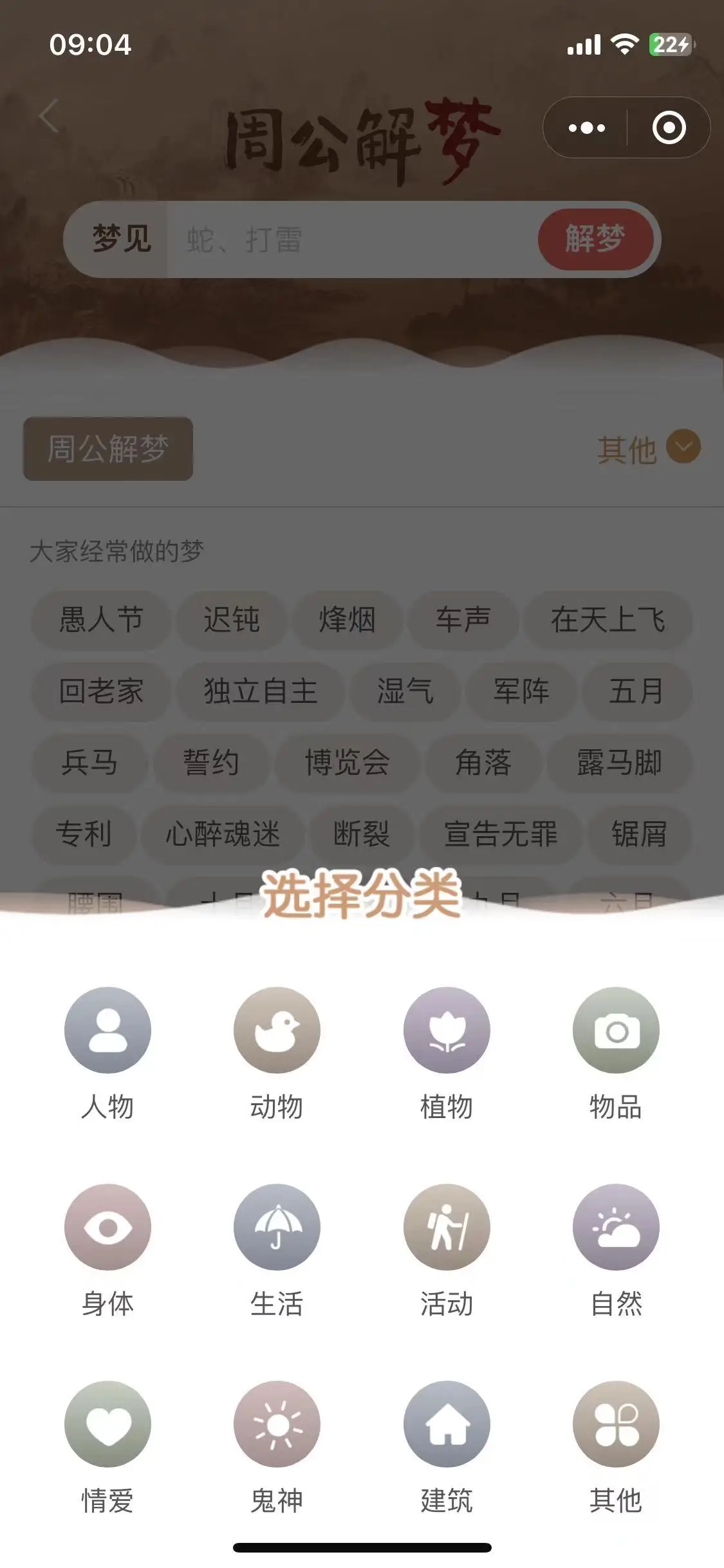724x1568 pixels.
Task: Open the 物品 category
Action: pos(616,1031)
